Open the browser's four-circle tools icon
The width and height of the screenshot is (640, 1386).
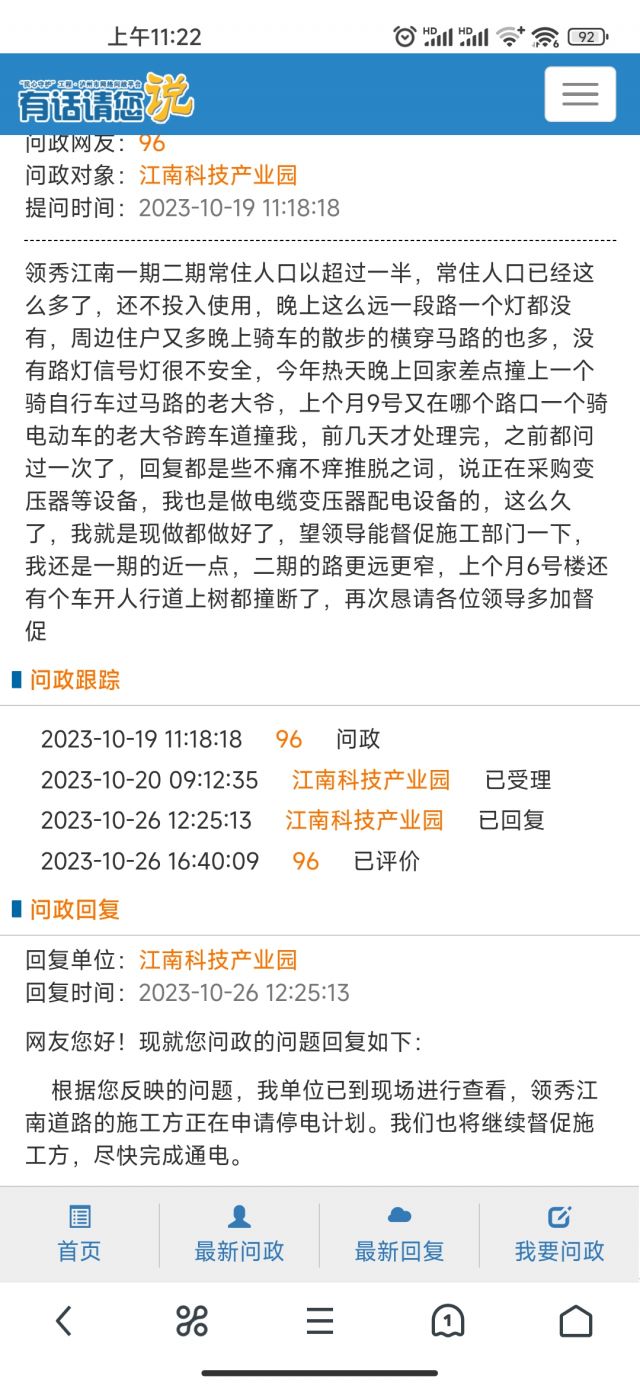coord(191,1322)
